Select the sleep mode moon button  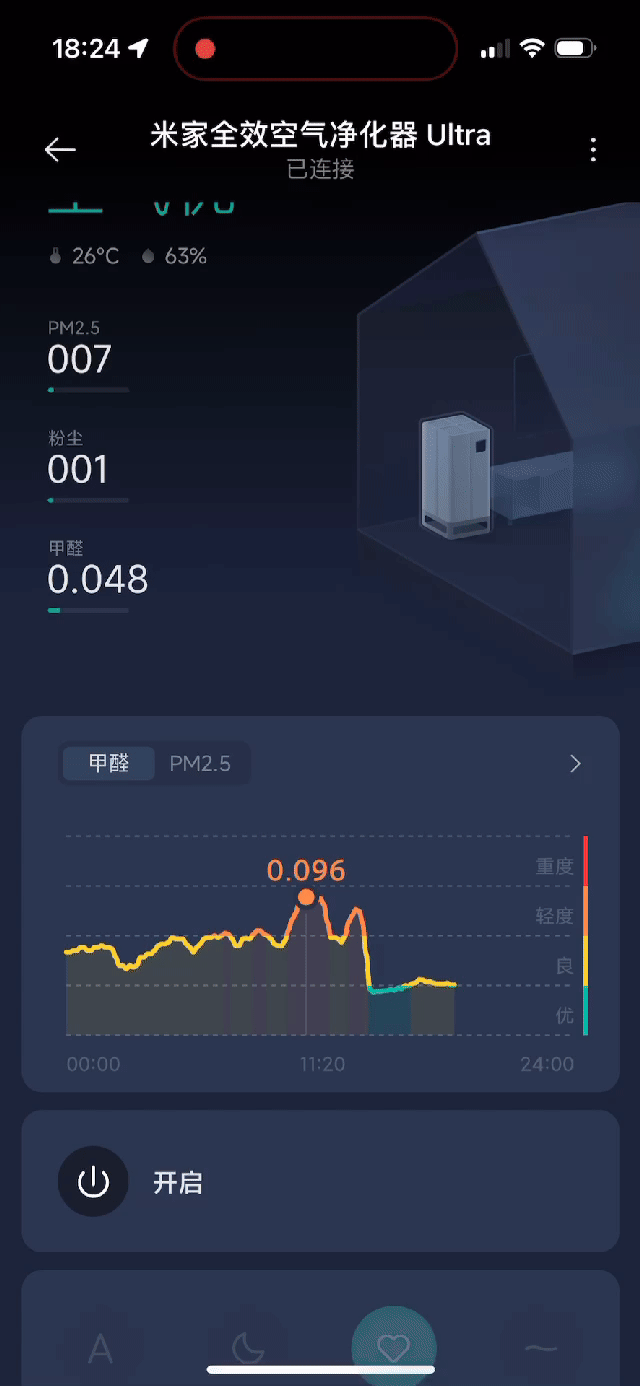click(x=247, y=1347)
